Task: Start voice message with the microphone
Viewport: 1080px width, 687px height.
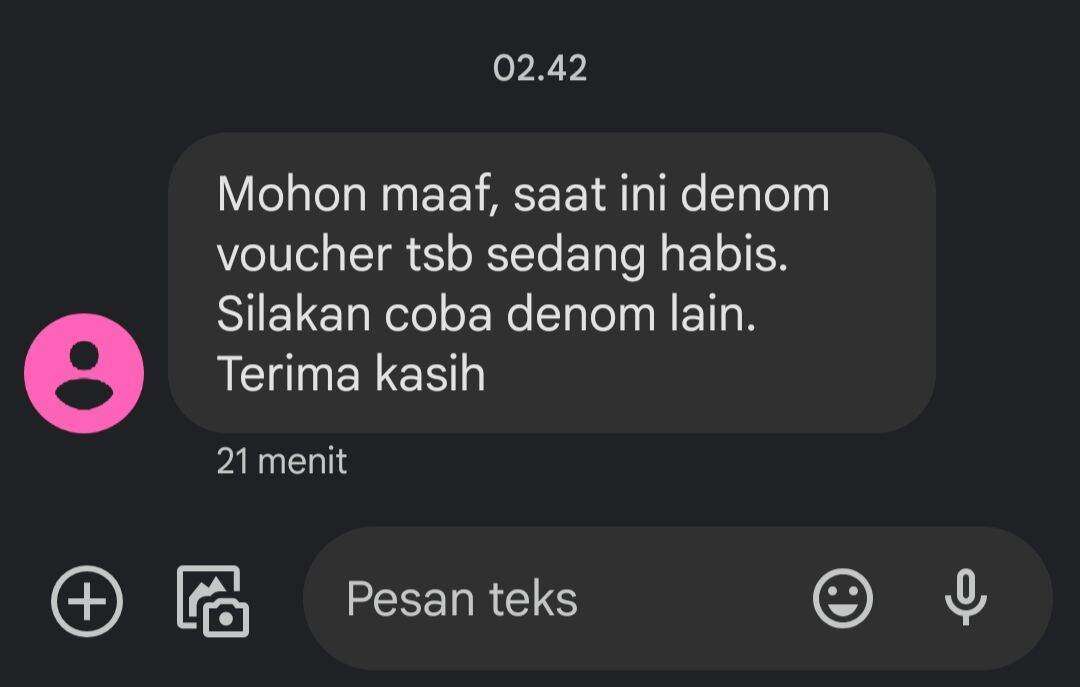Action: pyautogui.click(x=965, y=598)
